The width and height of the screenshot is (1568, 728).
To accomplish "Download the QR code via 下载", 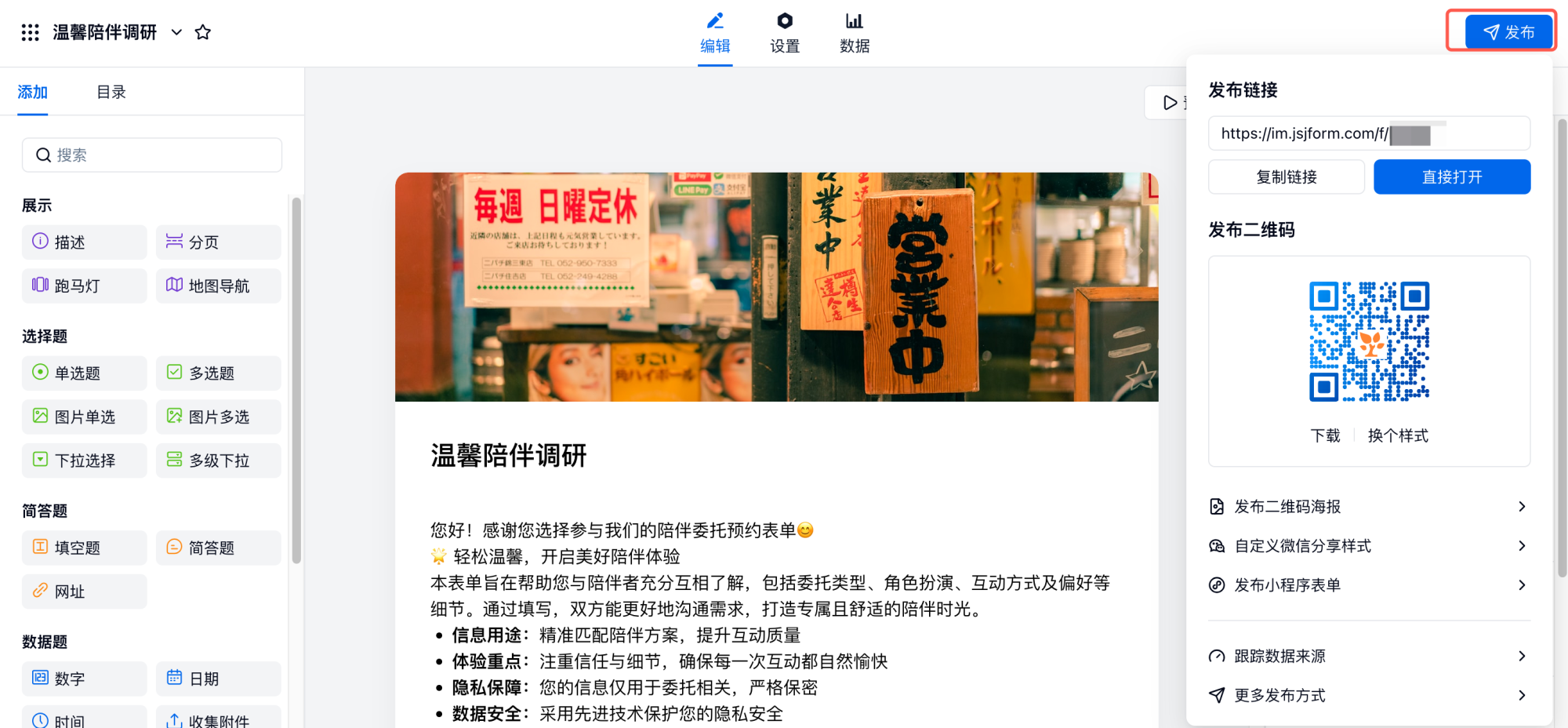I will coord(1325,435).
